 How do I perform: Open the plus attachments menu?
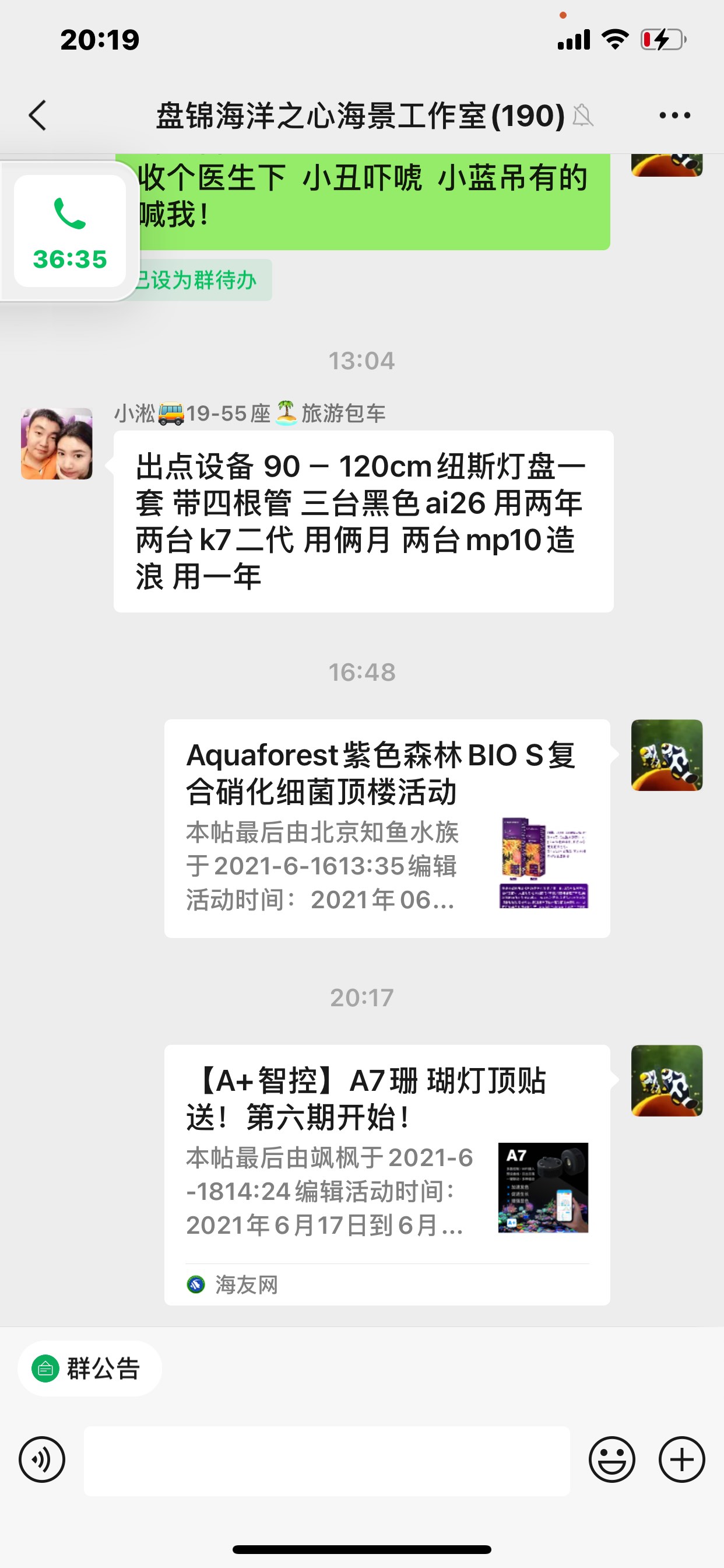[681, 1459]
